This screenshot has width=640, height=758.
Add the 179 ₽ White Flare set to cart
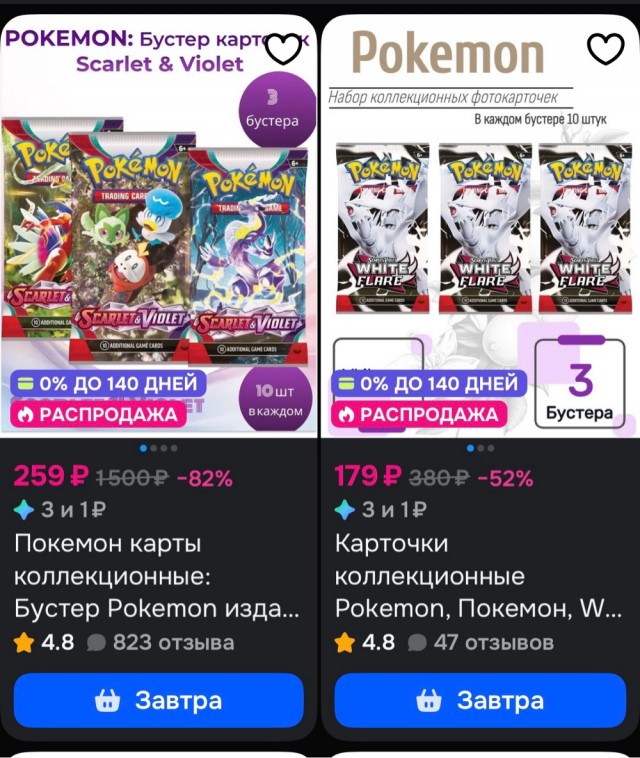point(478,700)
